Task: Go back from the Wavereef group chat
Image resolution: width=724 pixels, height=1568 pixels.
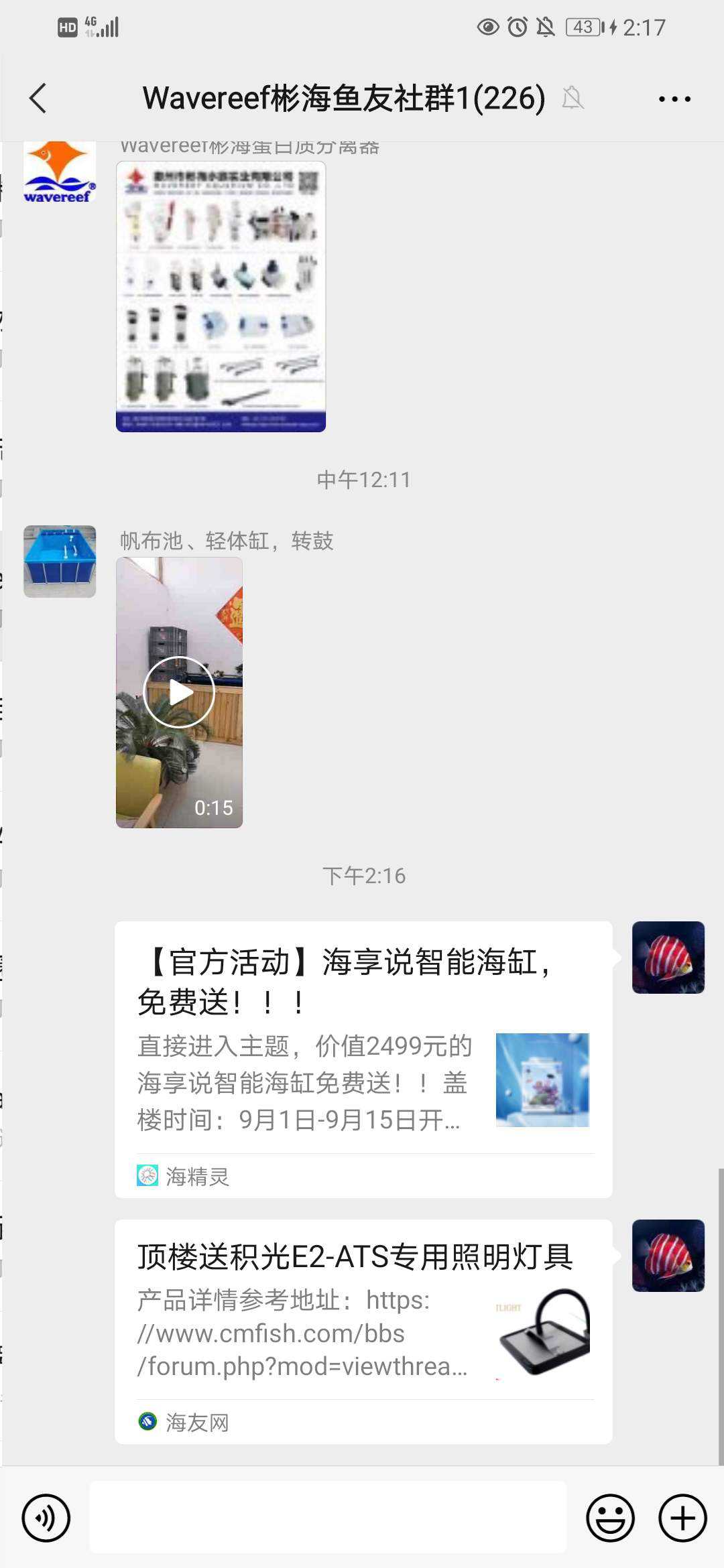Action: click(39, 99)
